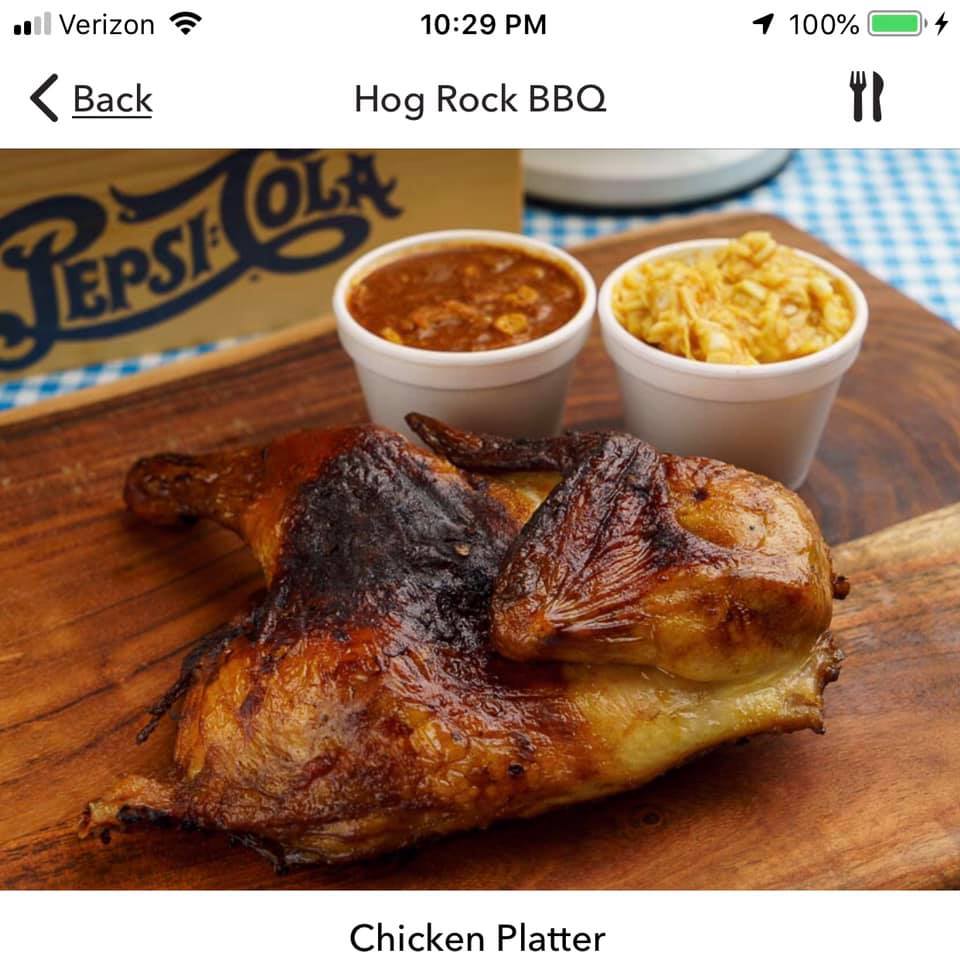Go back to the previous screen
The width and height of the screenshot is (960, 960).
coord(92,99)
